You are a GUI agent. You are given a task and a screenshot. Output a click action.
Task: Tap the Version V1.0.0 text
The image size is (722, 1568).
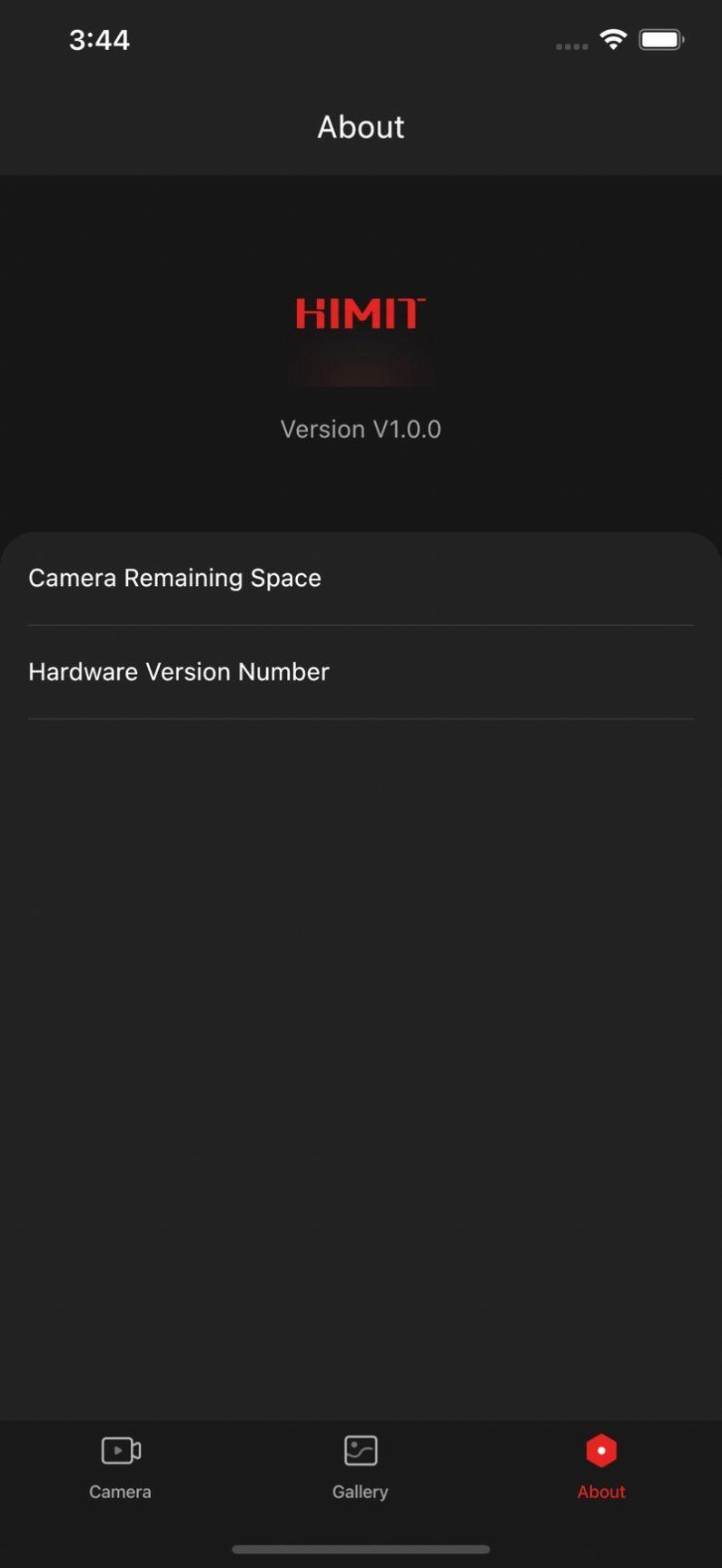click(x=360, y=428)
